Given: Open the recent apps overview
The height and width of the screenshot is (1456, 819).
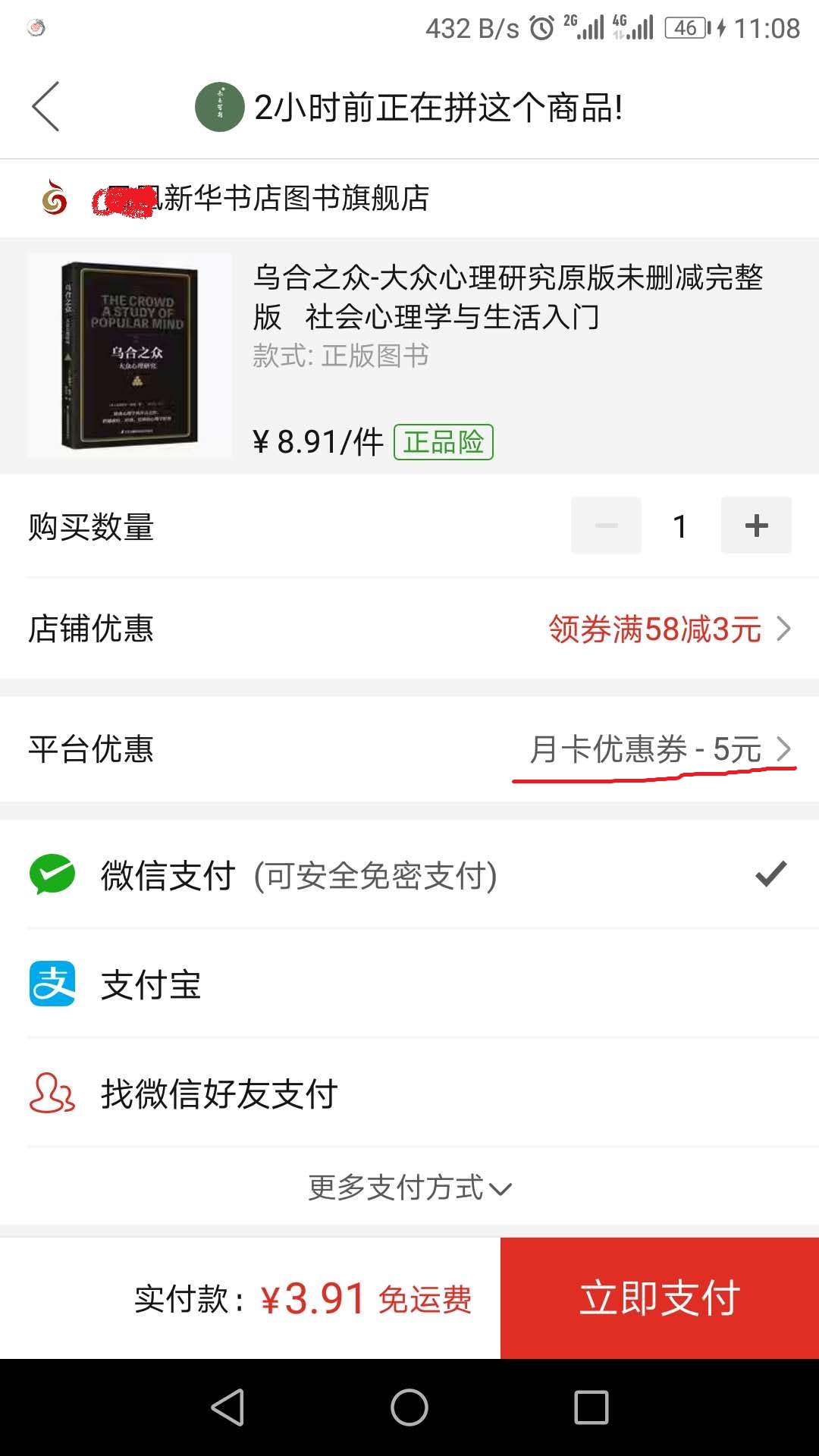Looking at the screenshot, I should point(591,1408).
